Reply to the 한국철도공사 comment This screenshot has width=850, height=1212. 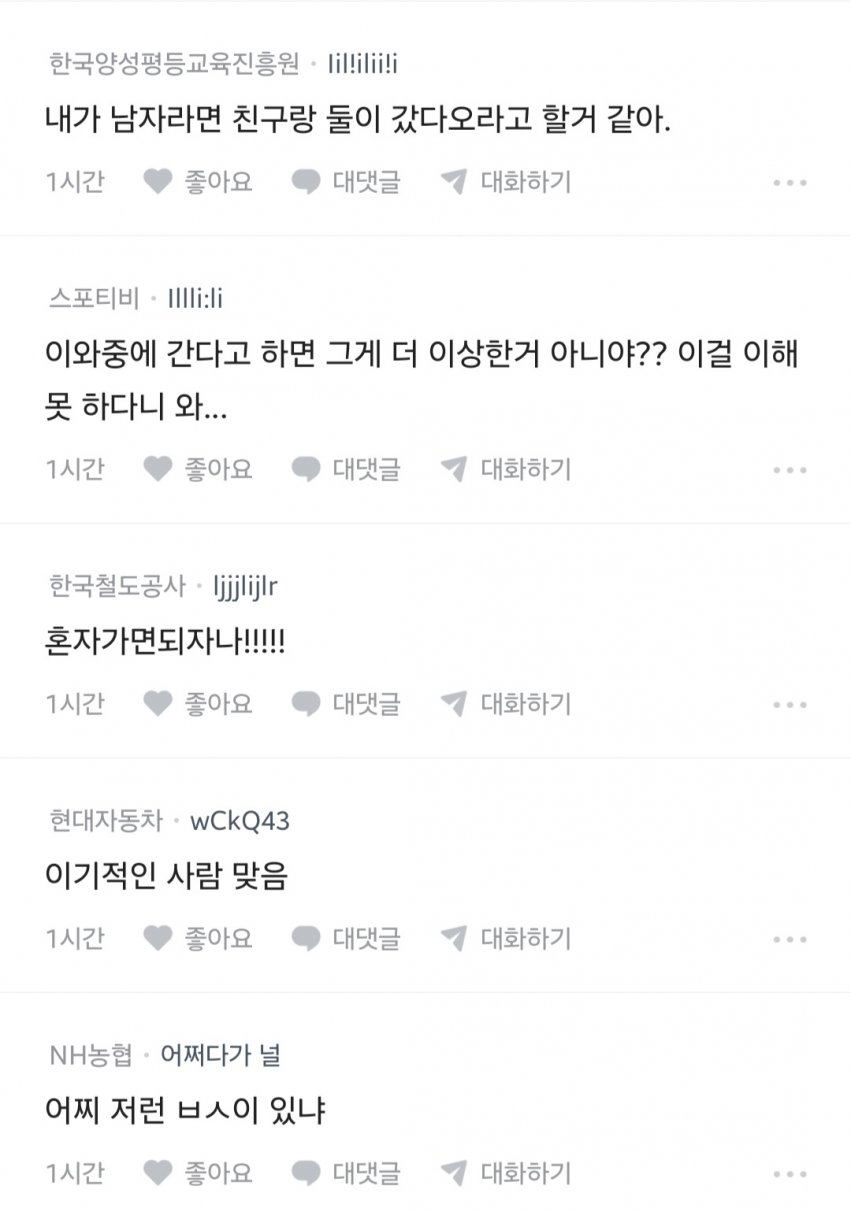[x=345, y=704]
